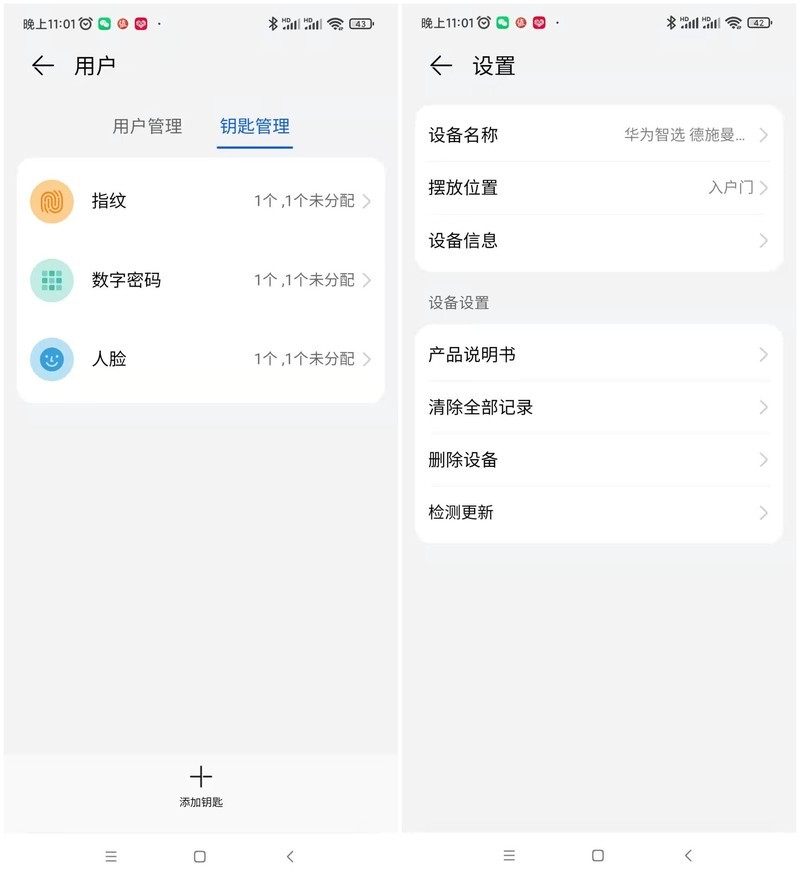
Task: Tap the plus icon to add a key
Action: (x=201, y=775)
